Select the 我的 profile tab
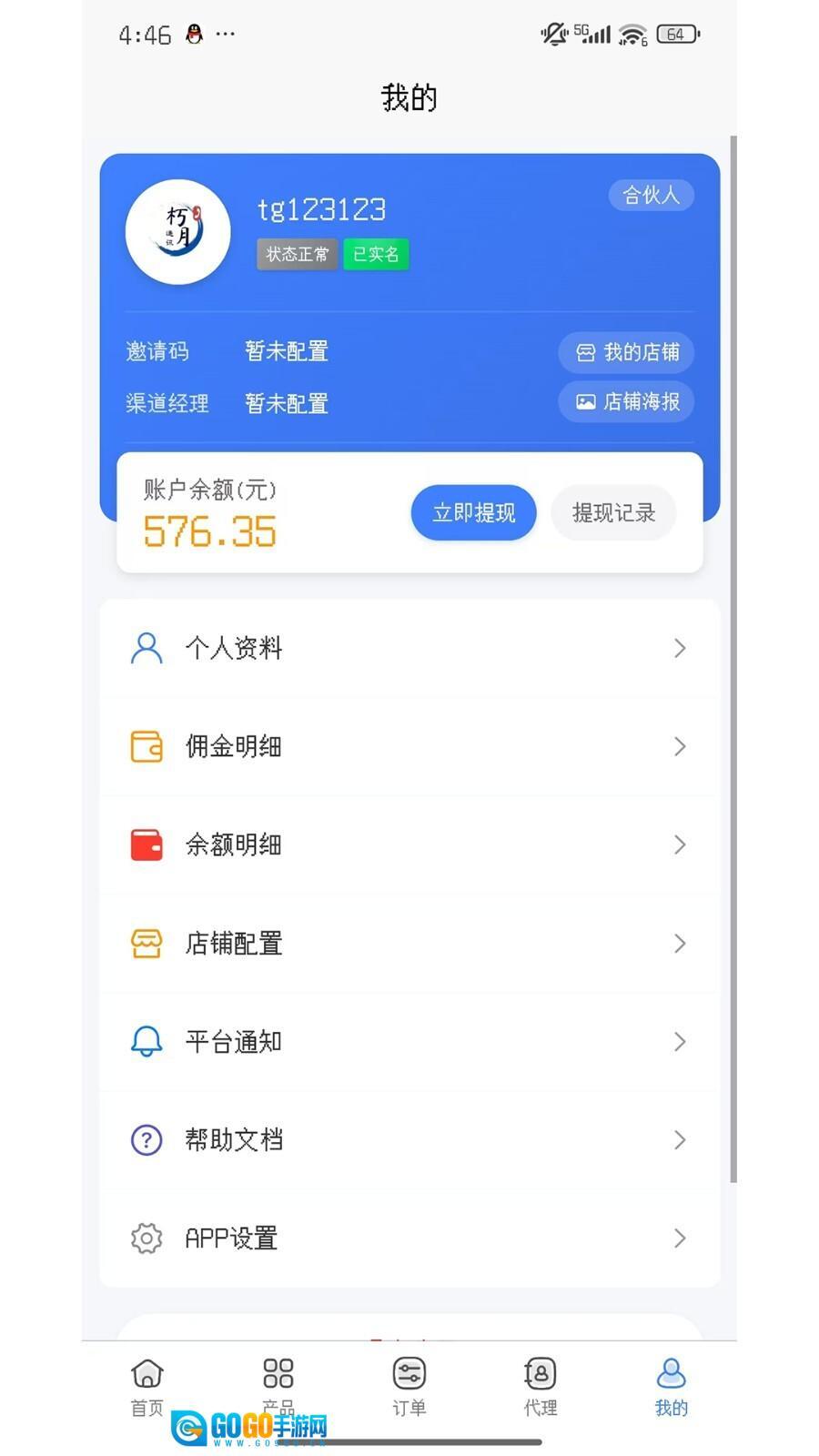Image resolution: width=819 pixels, height=1456 pixels. (x=672, y=1387)
